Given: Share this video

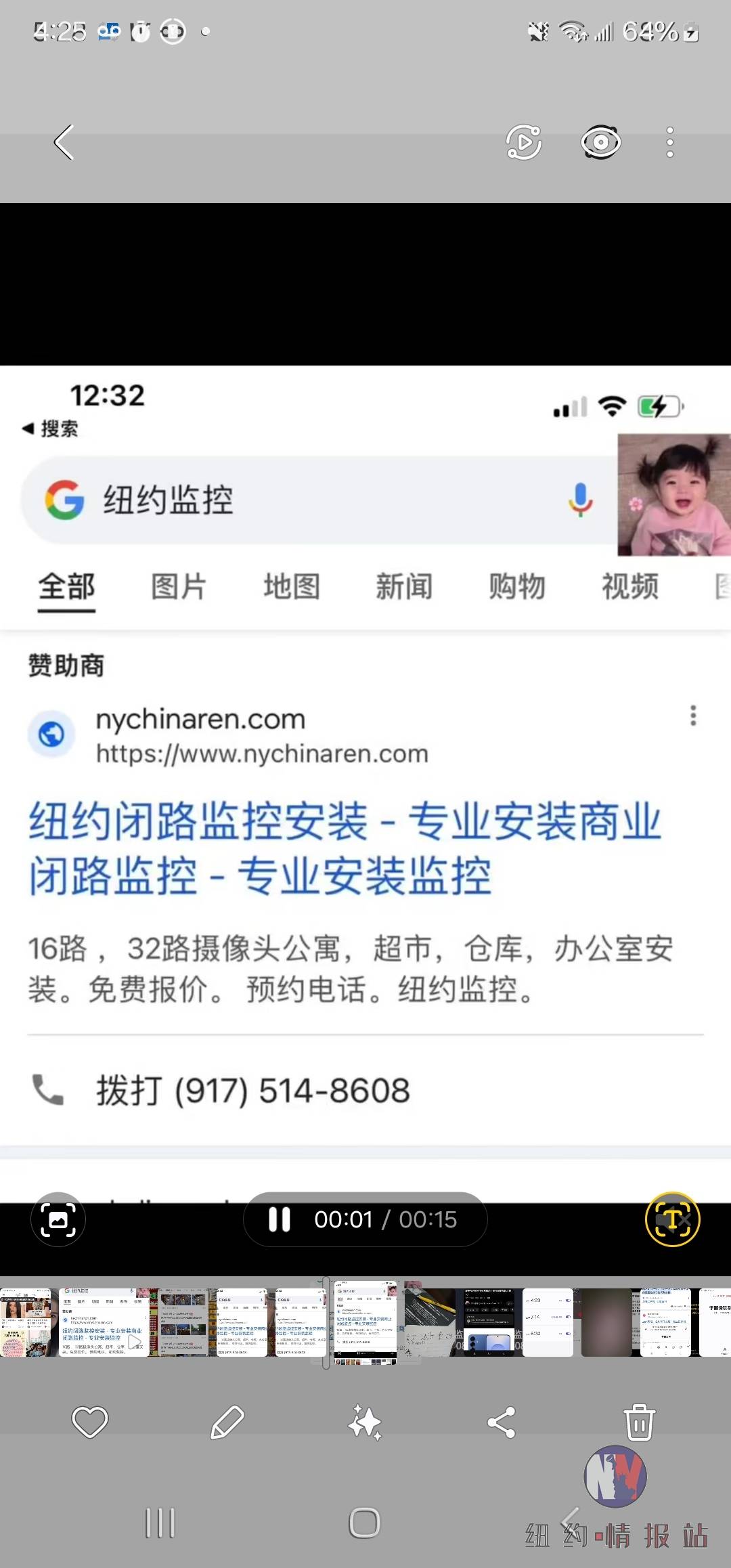Looking at the screenshot, I should click(x=502, y=1422).
